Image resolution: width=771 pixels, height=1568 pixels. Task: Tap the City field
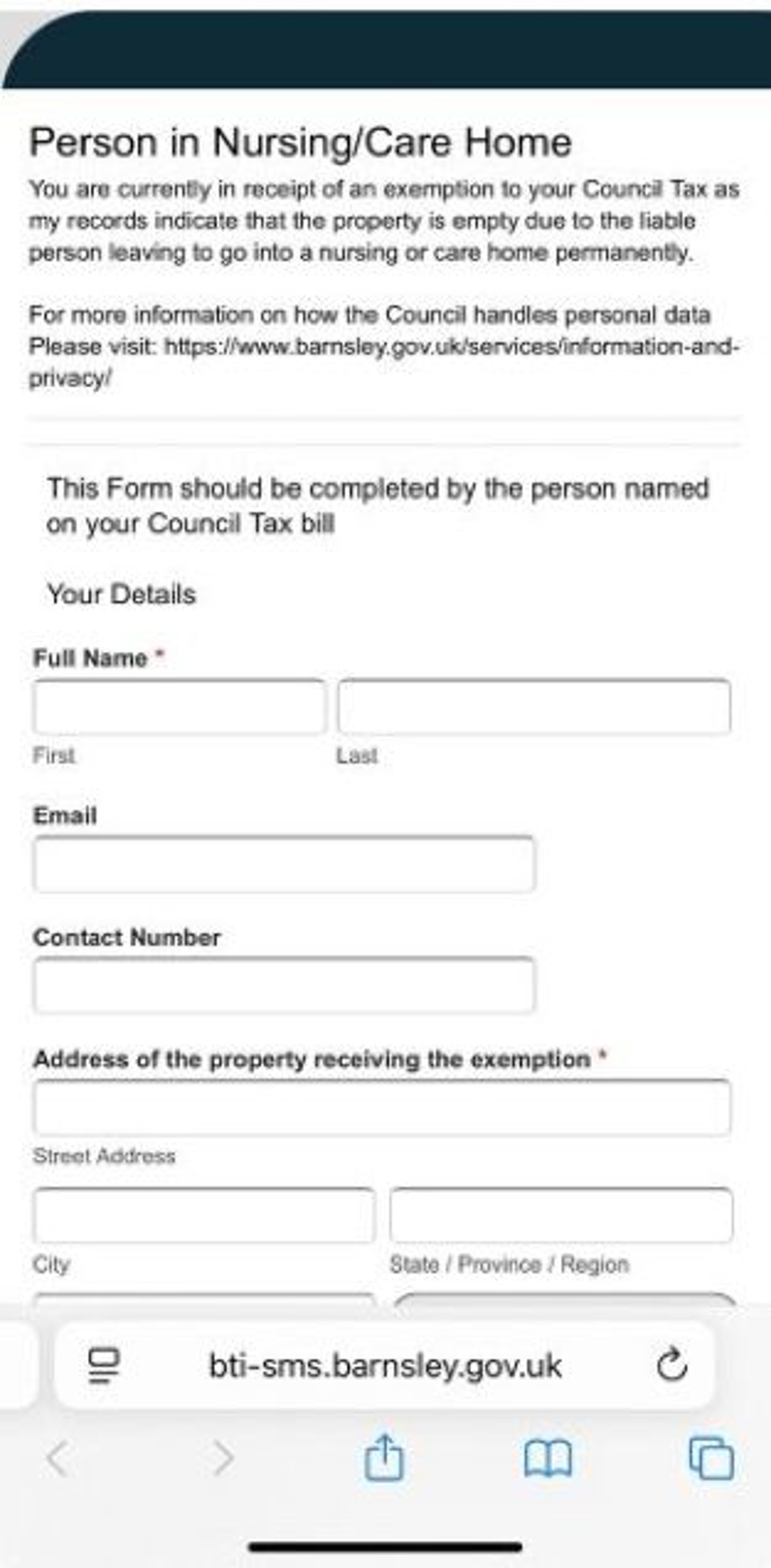[204, 1216]
